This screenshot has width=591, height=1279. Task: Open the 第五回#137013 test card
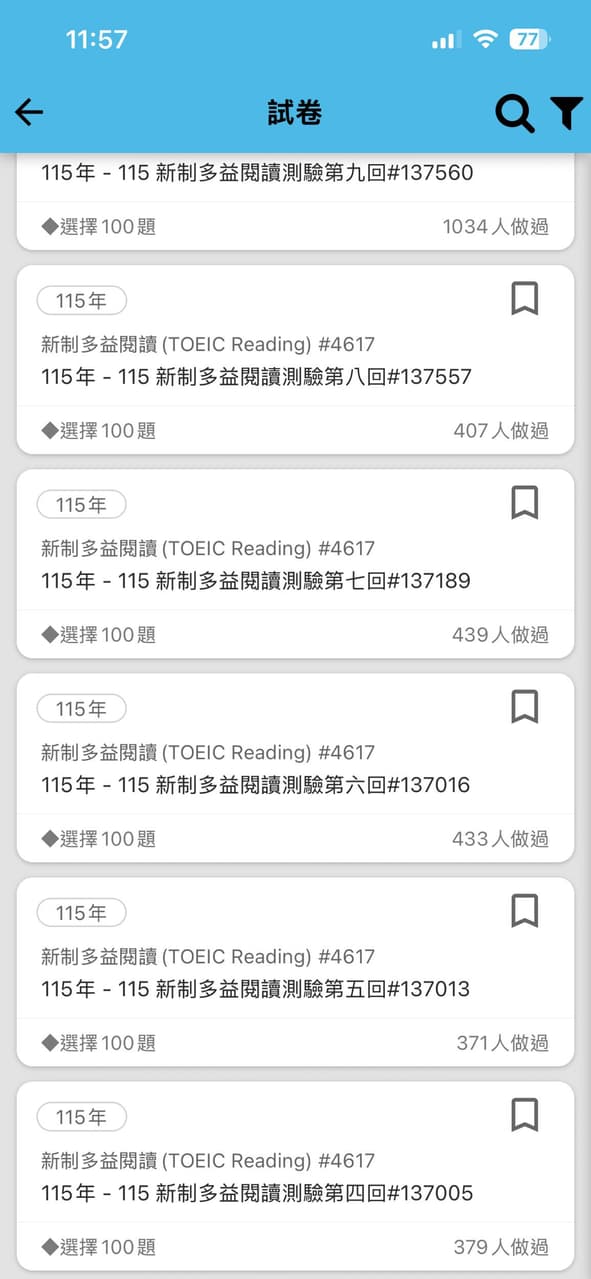tap(295, 971)
